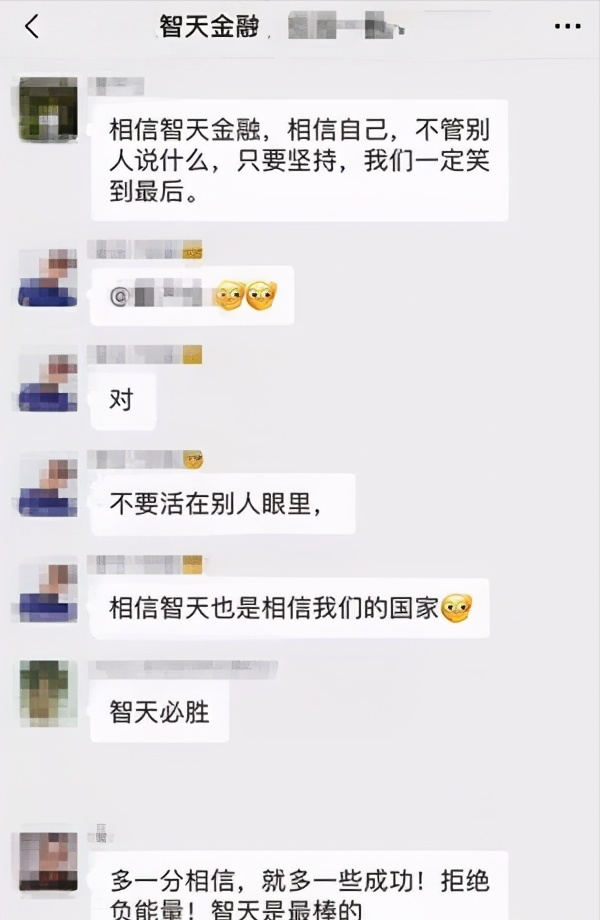Tap avatar next to the 对 message
Screen dimensions: 600x920
pos(48,382)
